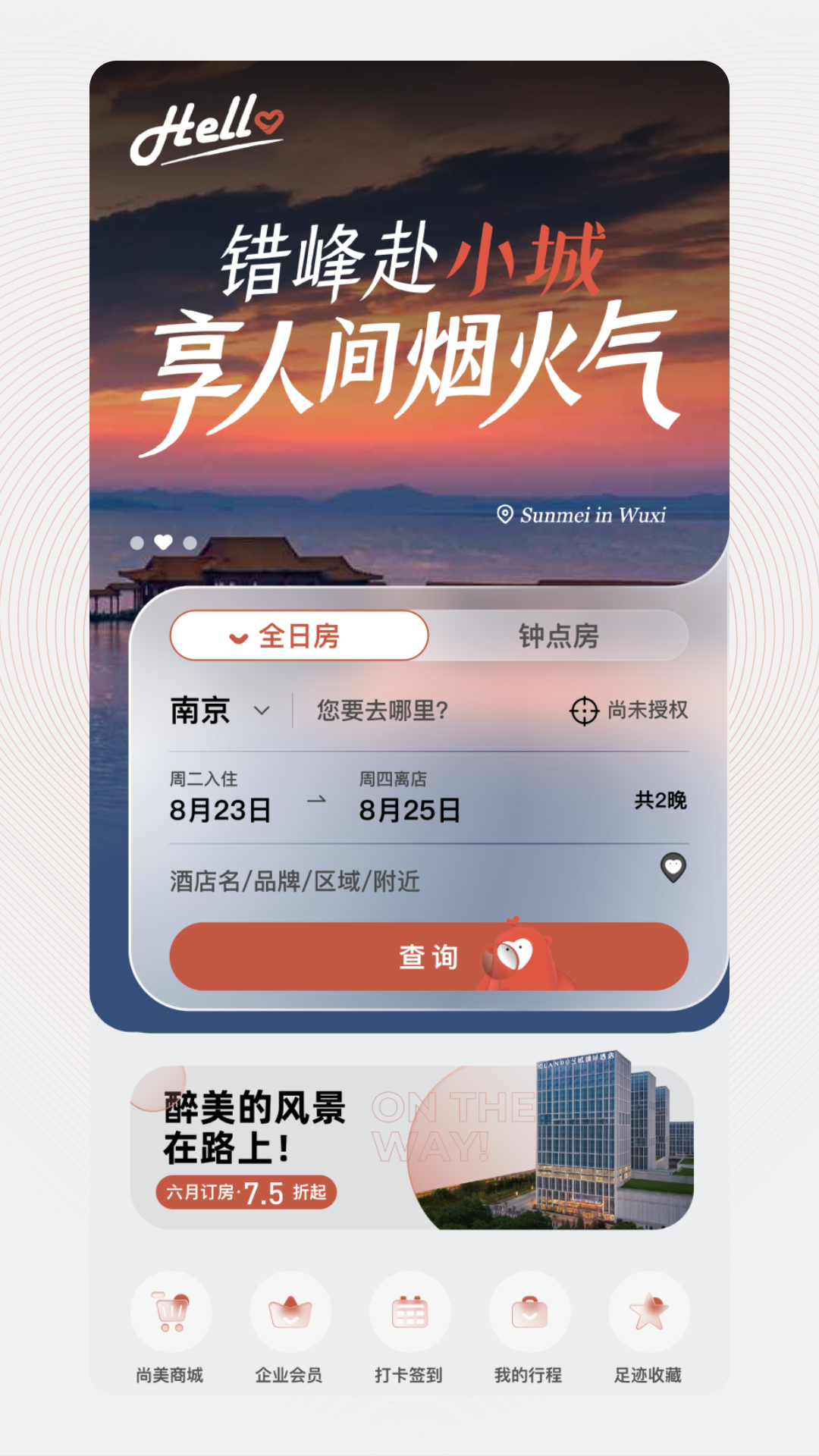This screenshot has height=1456, width=819.
Task: Tap the 您要去哪里? destination field
Action: (x=382, y=711)
